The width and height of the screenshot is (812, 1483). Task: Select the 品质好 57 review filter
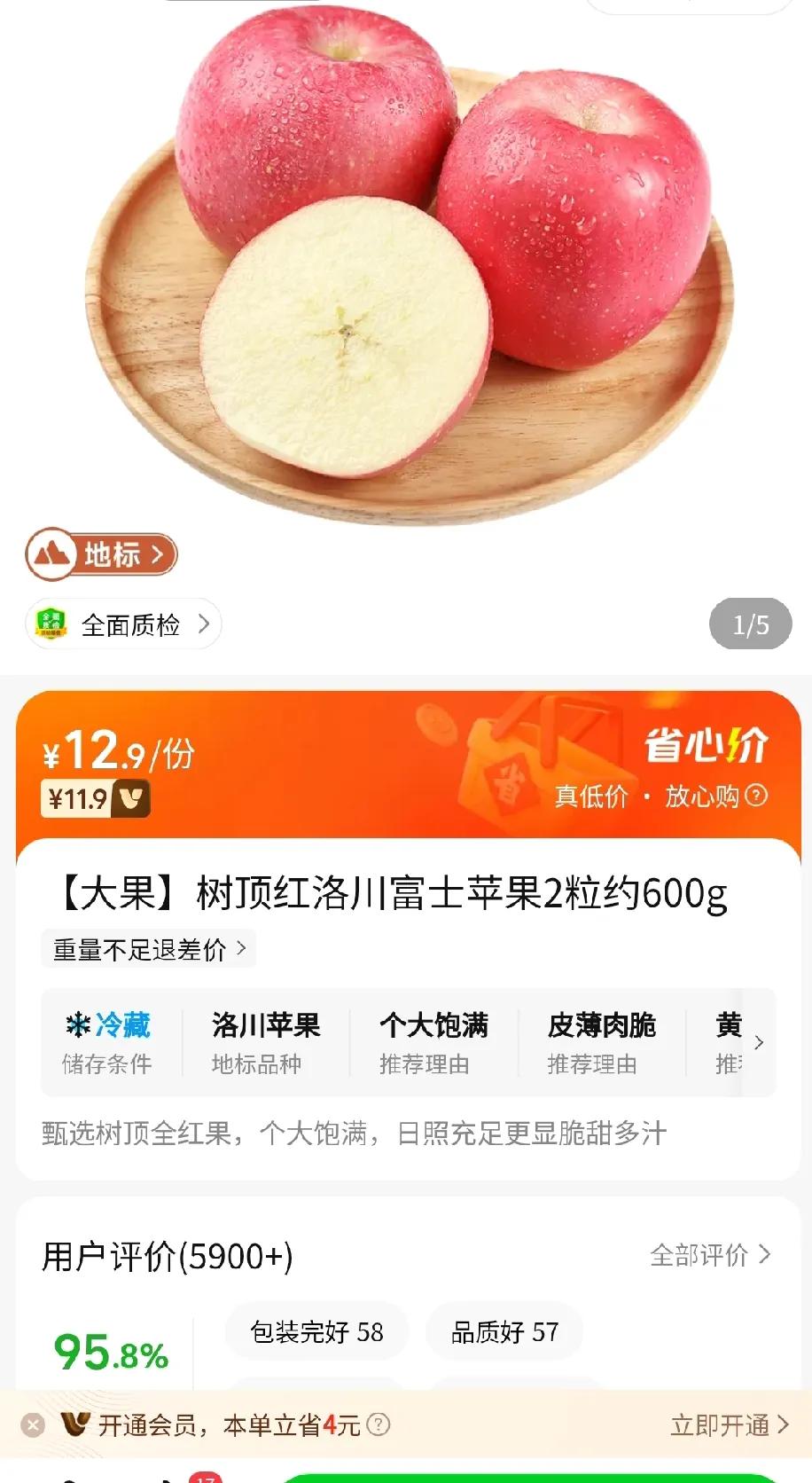[x=504, y=1331]
